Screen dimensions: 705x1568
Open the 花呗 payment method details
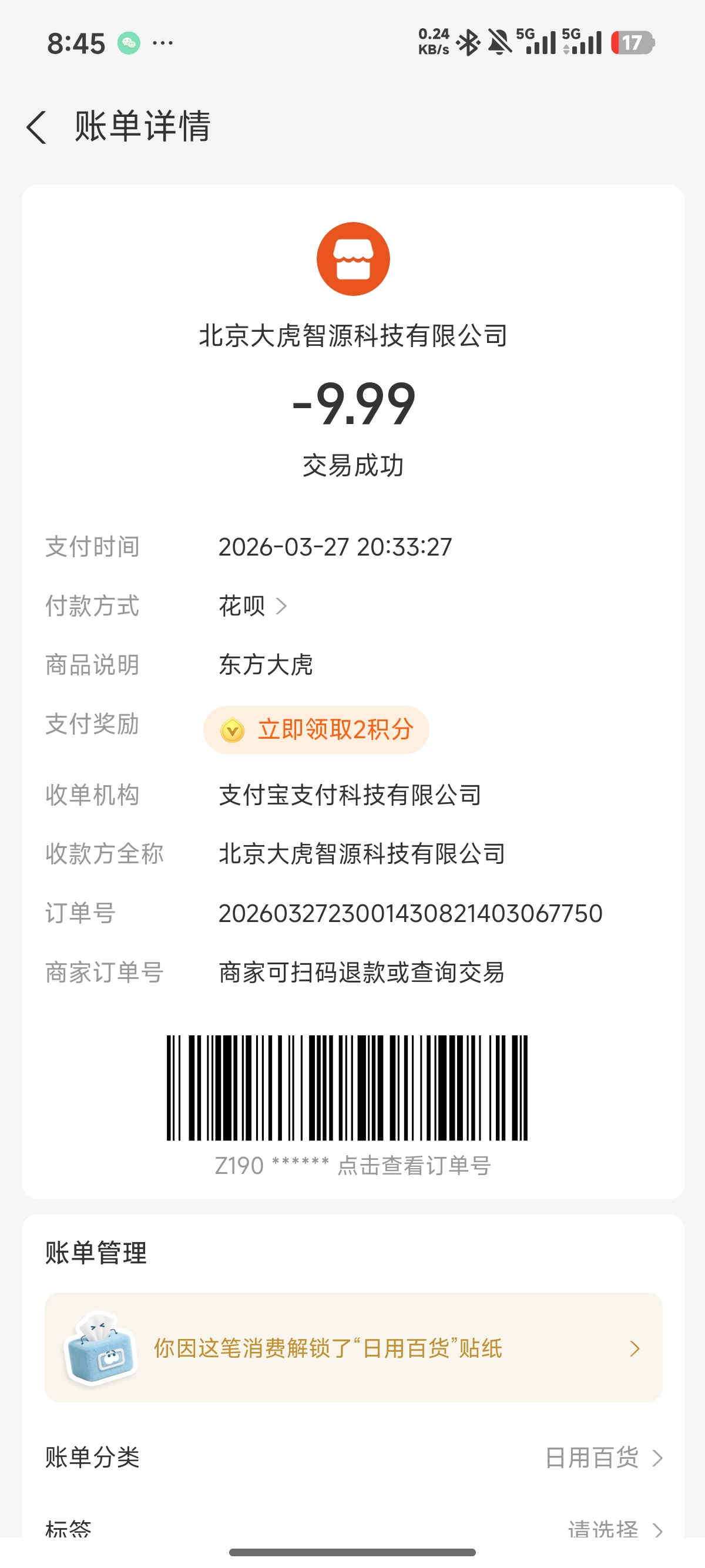(253, 605)
